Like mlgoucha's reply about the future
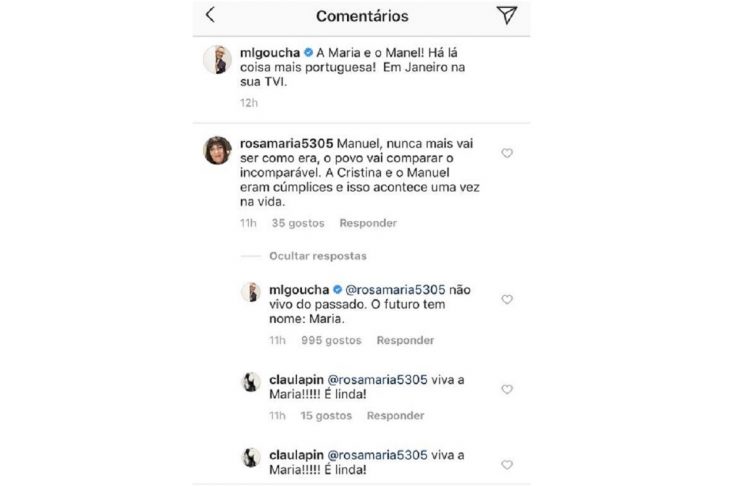Screen dimensions: 741x486 pyautogui.click(x=506, y=299)
